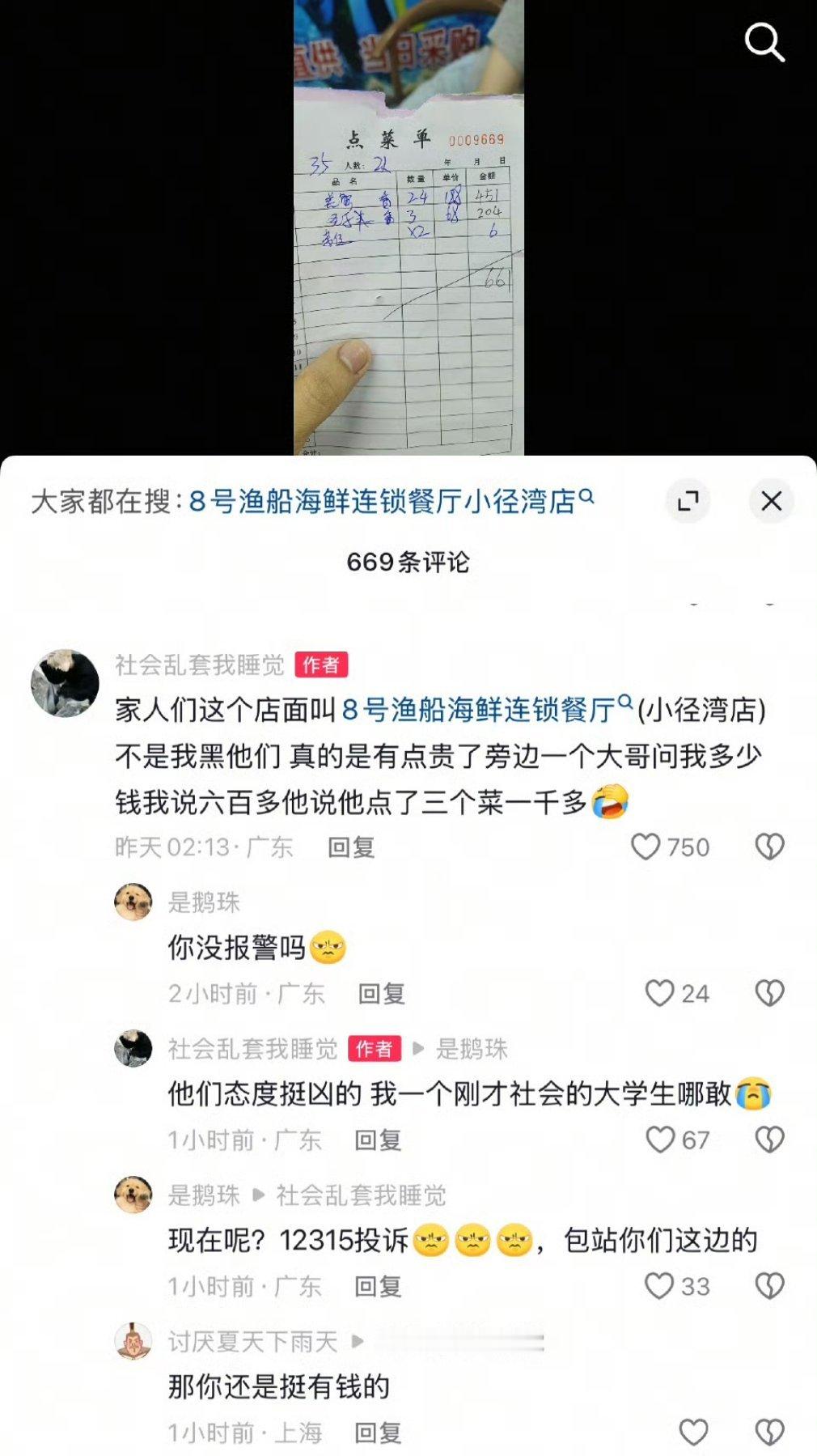Like the author's comment with 750 likes
This screenshot has width=817, height=1456.
point(645,847)
